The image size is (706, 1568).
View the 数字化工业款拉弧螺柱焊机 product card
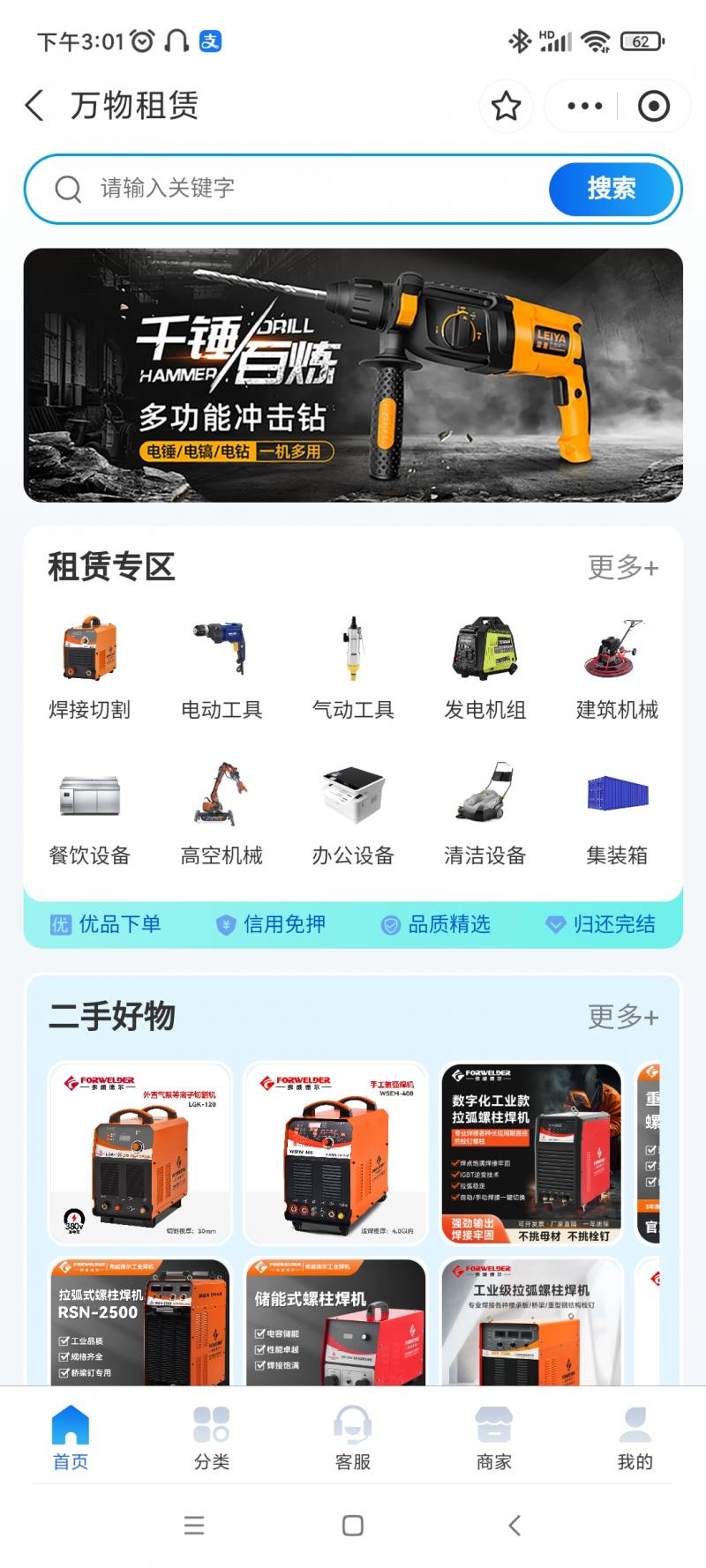[531, 1153]
